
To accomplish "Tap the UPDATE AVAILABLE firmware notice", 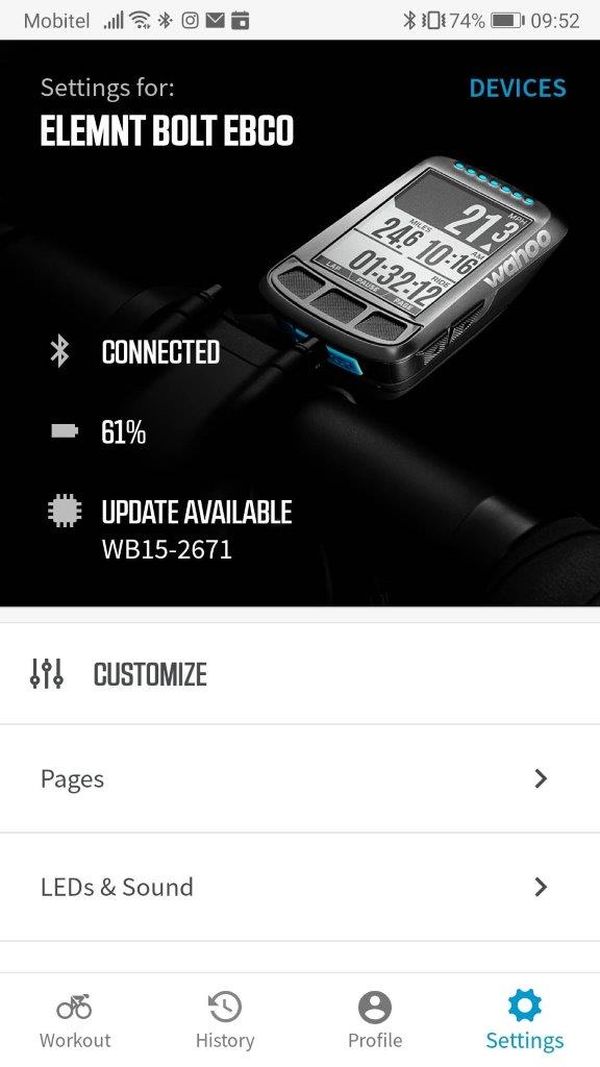I will coord(196,513).
